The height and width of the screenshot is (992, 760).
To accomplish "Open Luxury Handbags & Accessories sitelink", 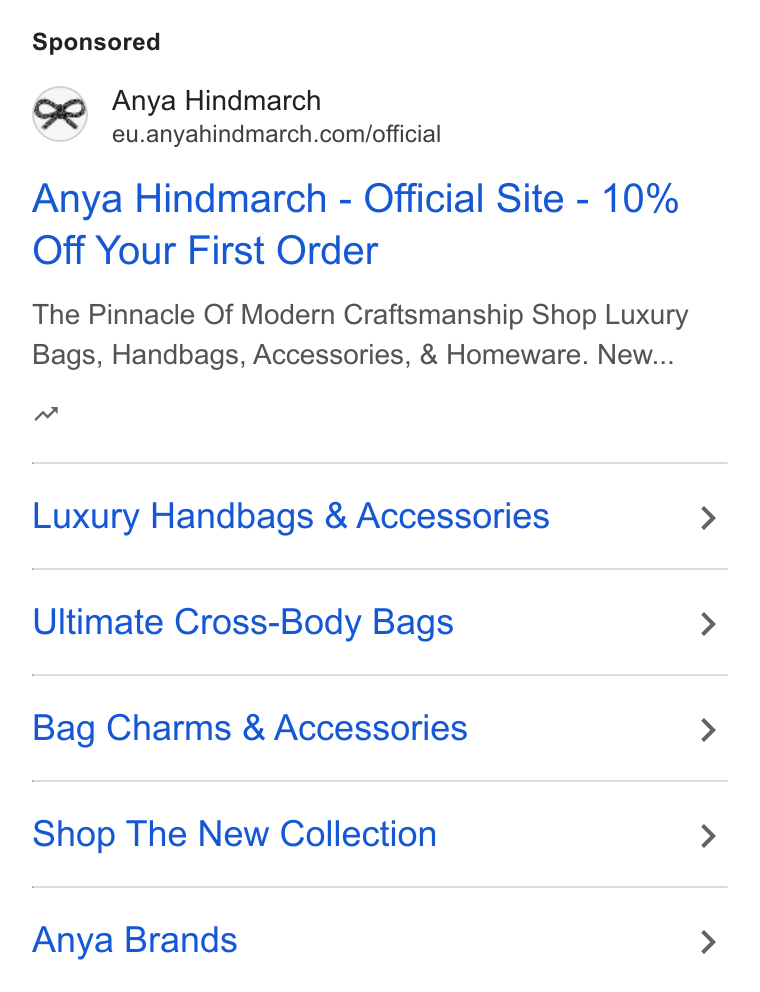I will tap(380, 516).
